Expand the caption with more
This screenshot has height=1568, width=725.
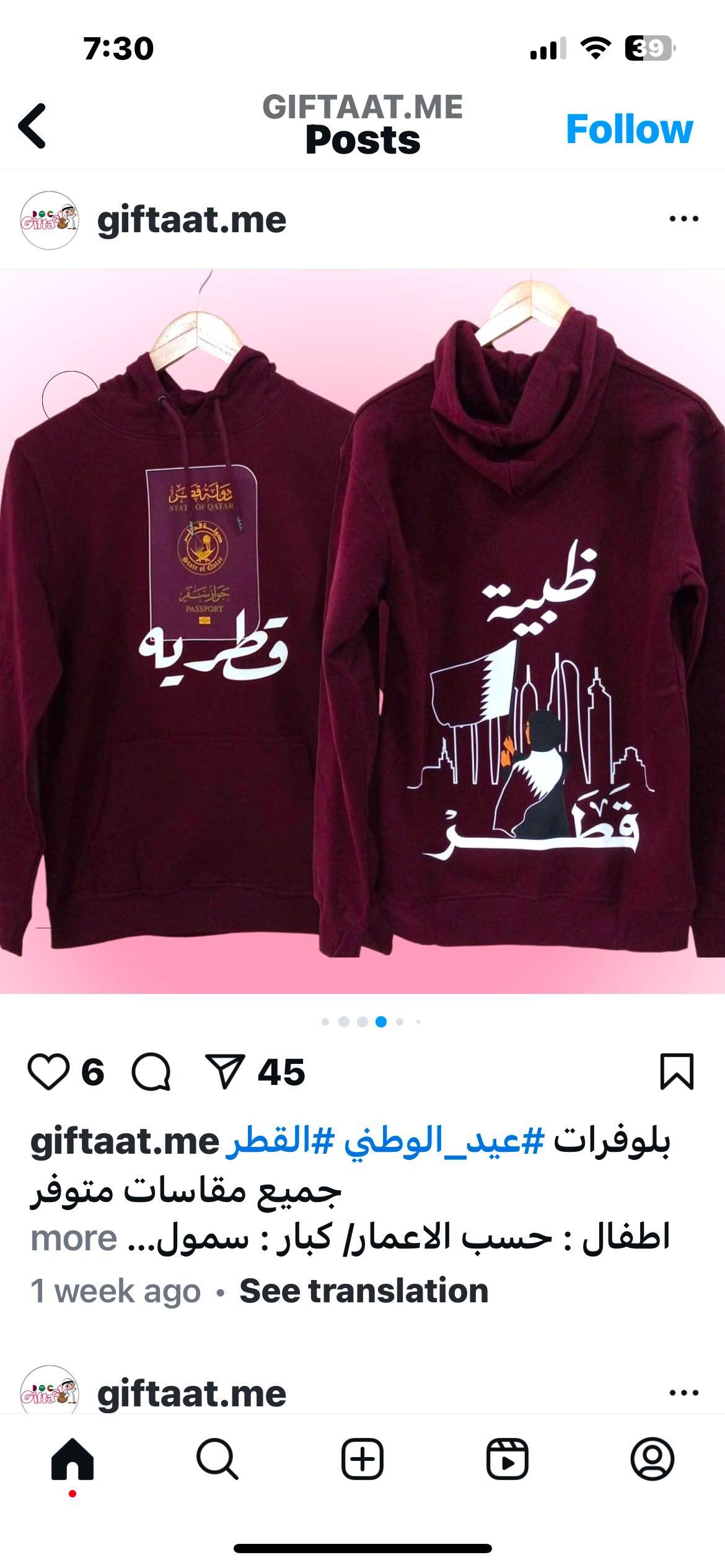tap(74, 1239)
